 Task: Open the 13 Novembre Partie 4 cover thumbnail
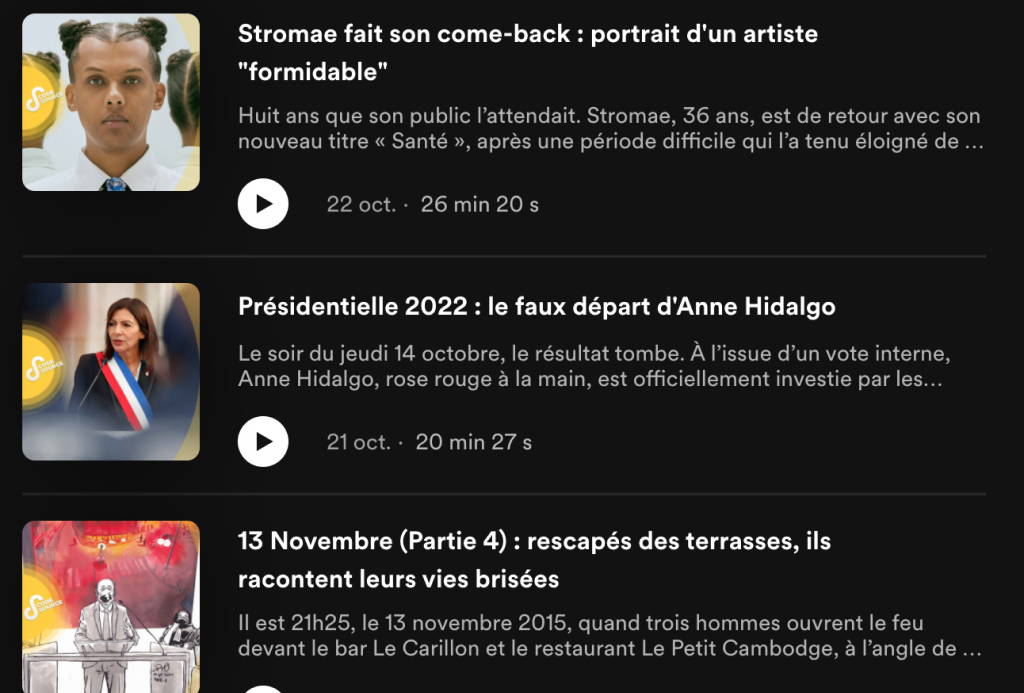111,606
